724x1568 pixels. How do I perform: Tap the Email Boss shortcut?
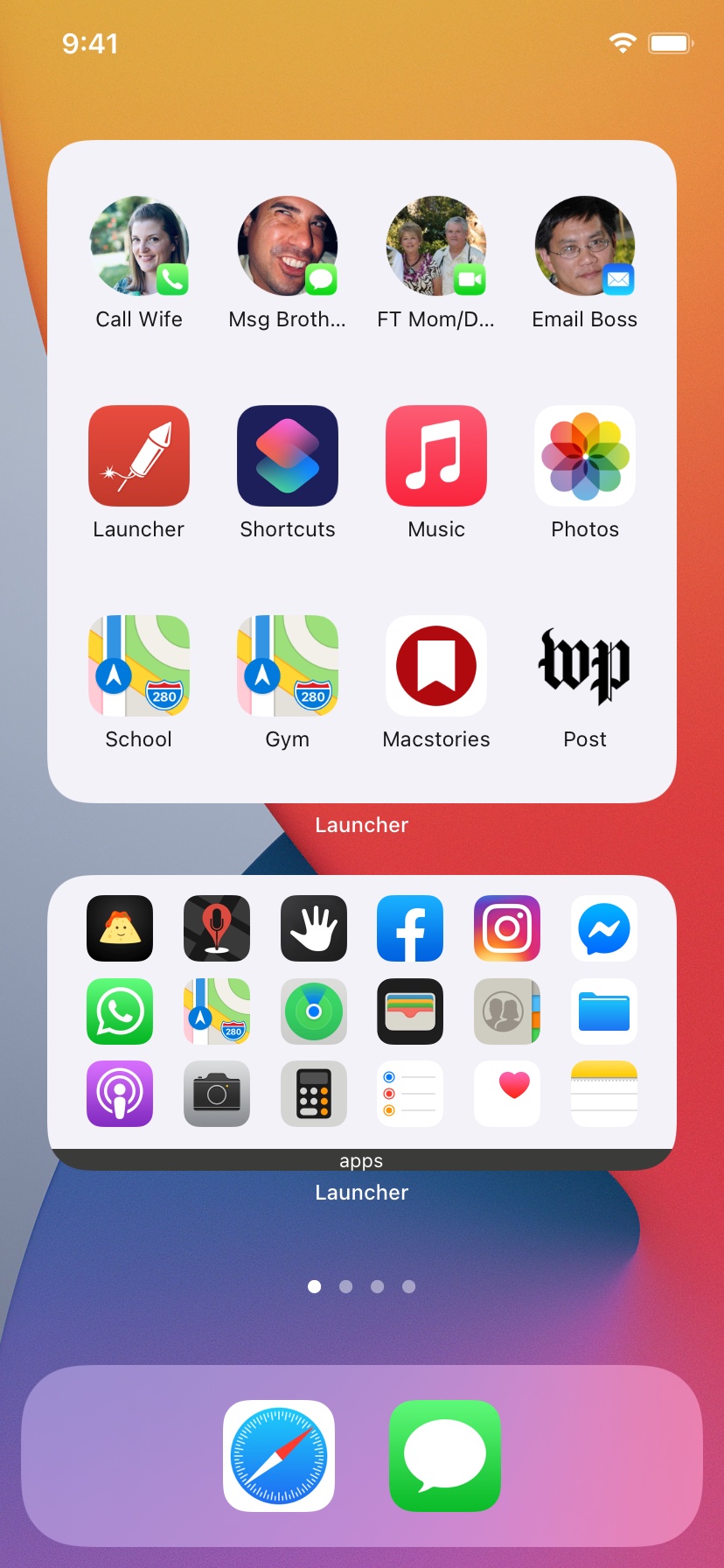pos(584,246)
